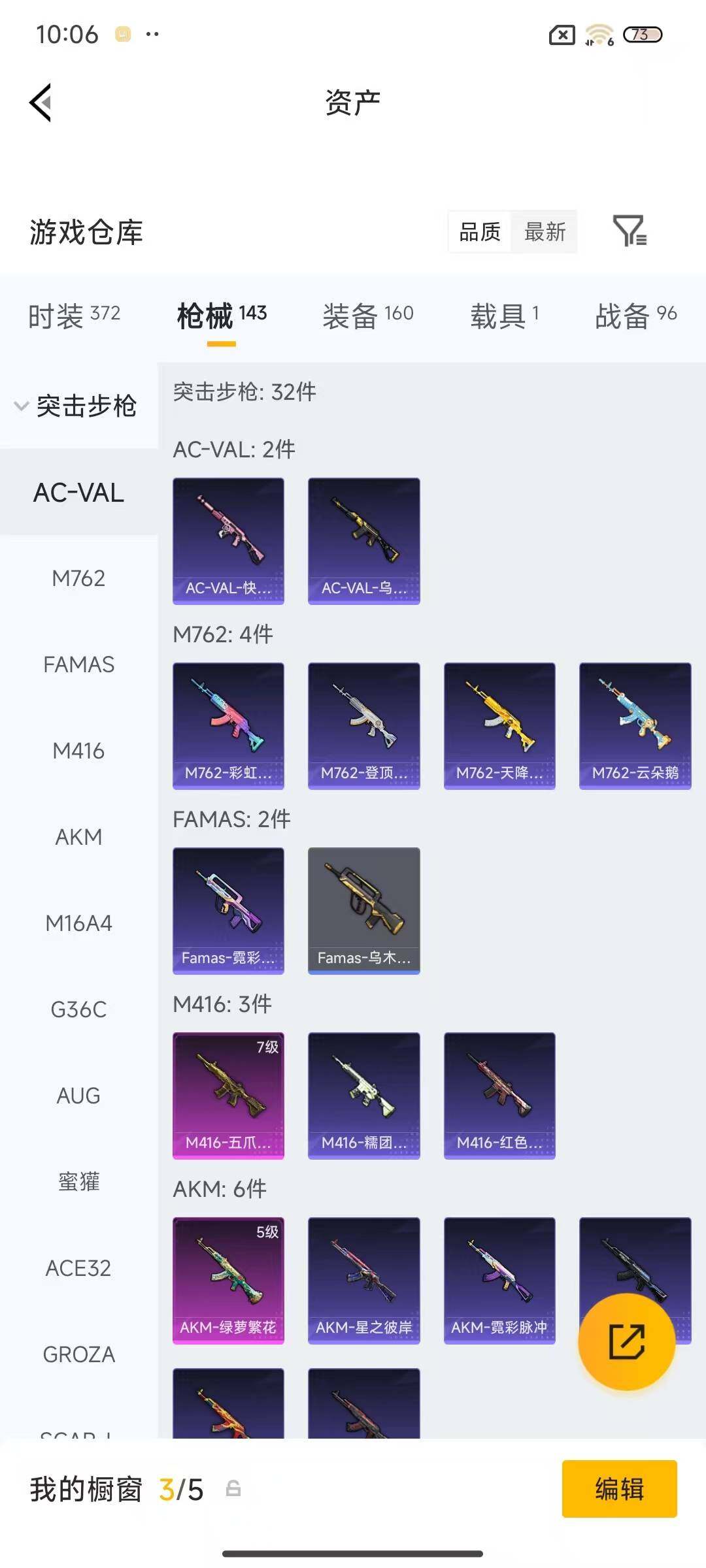Open the AKM-绿萝繁花 skin
The width and height of the screenshot is (706, 1568).
228,1281
